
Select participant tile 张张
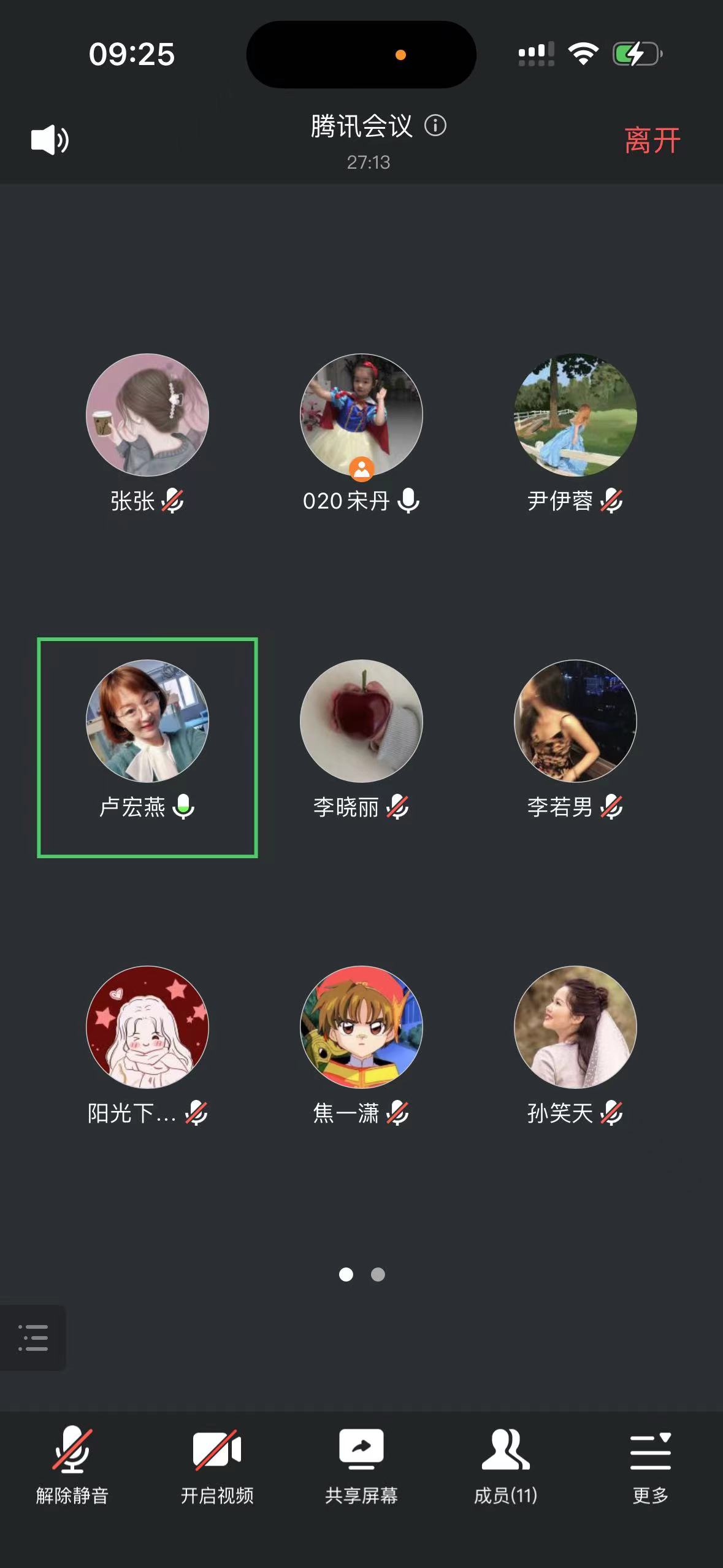point(147,415)
